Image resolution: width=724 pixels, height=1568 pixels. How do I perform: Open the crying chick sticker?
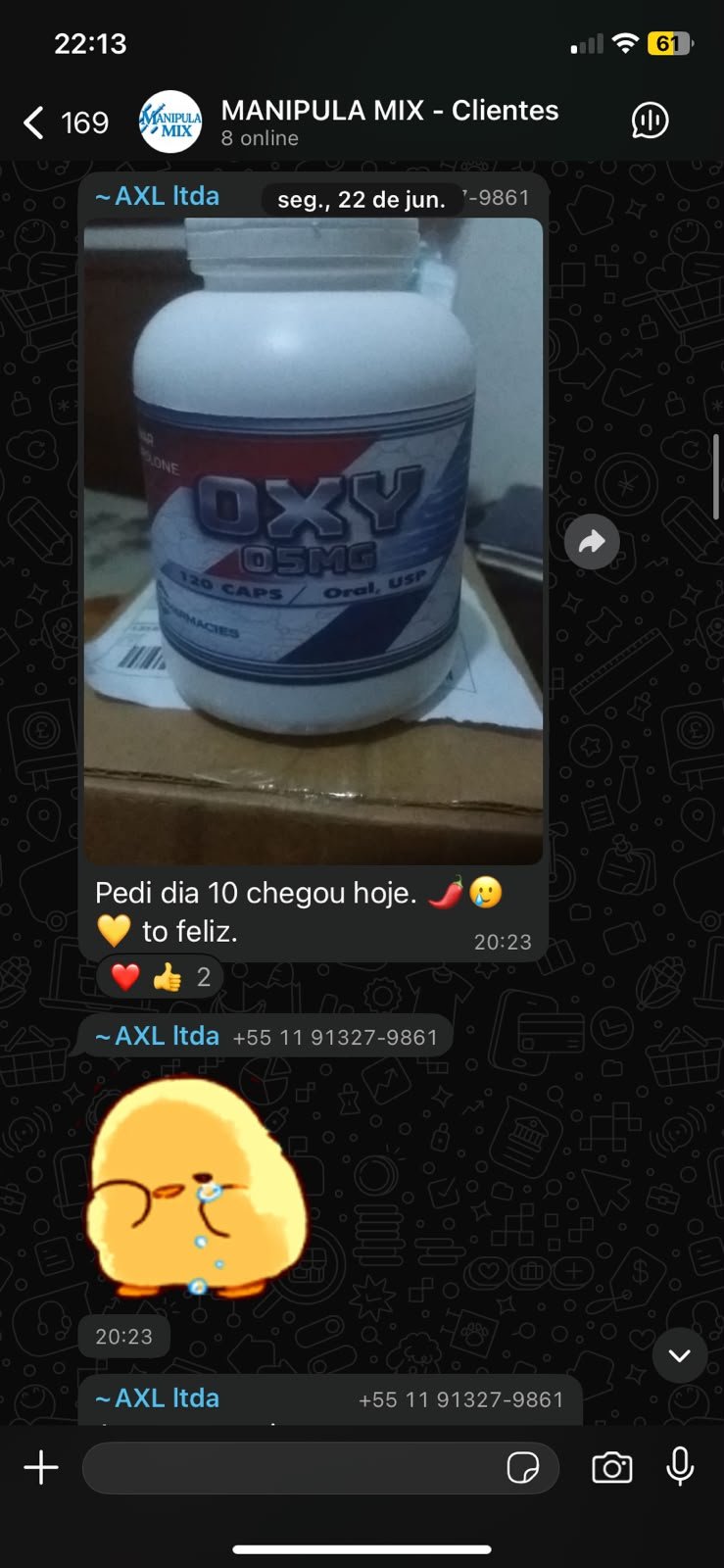coord(196,1188)
